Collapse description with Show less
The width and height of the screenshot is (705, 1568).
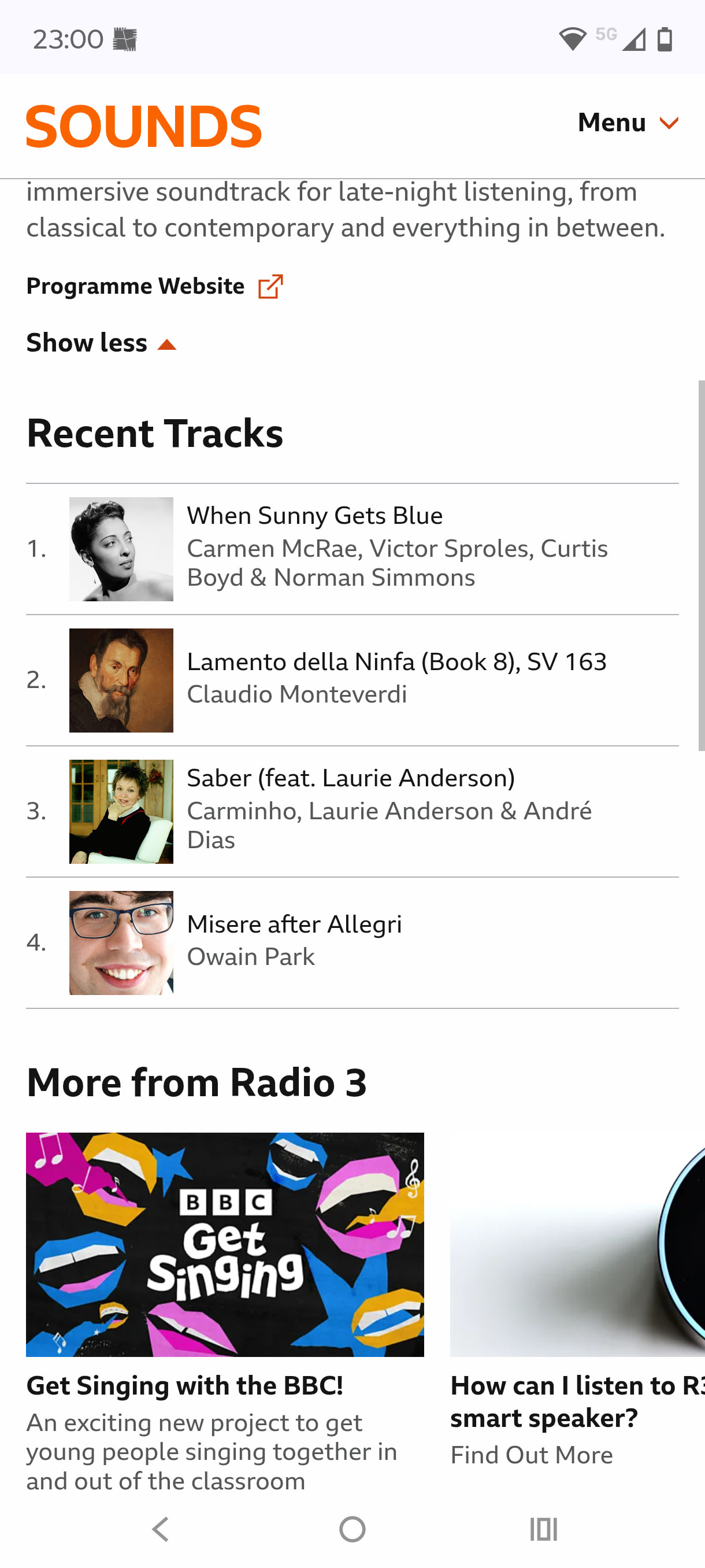point(101,343)
